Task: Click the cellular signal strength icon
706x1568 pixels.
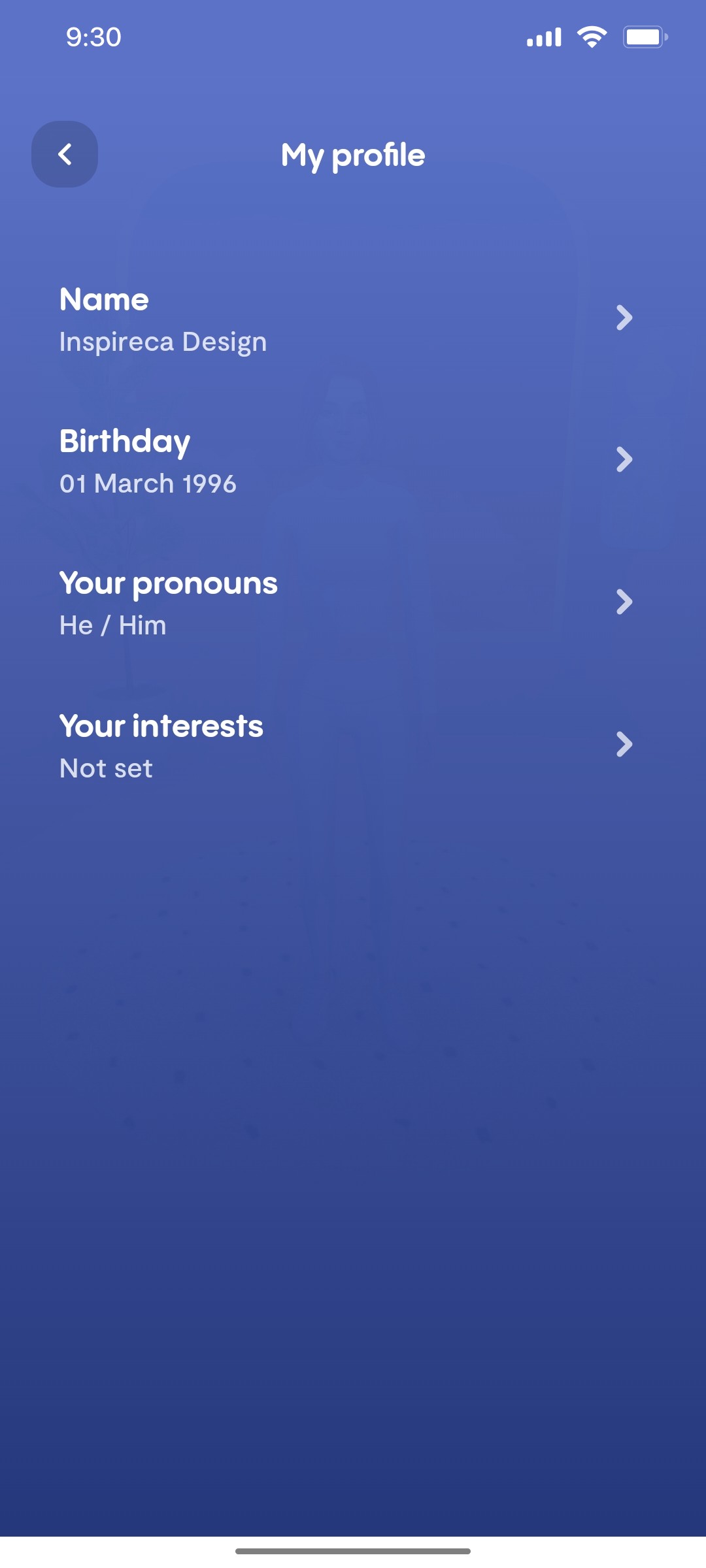Action: coord(543,37)
